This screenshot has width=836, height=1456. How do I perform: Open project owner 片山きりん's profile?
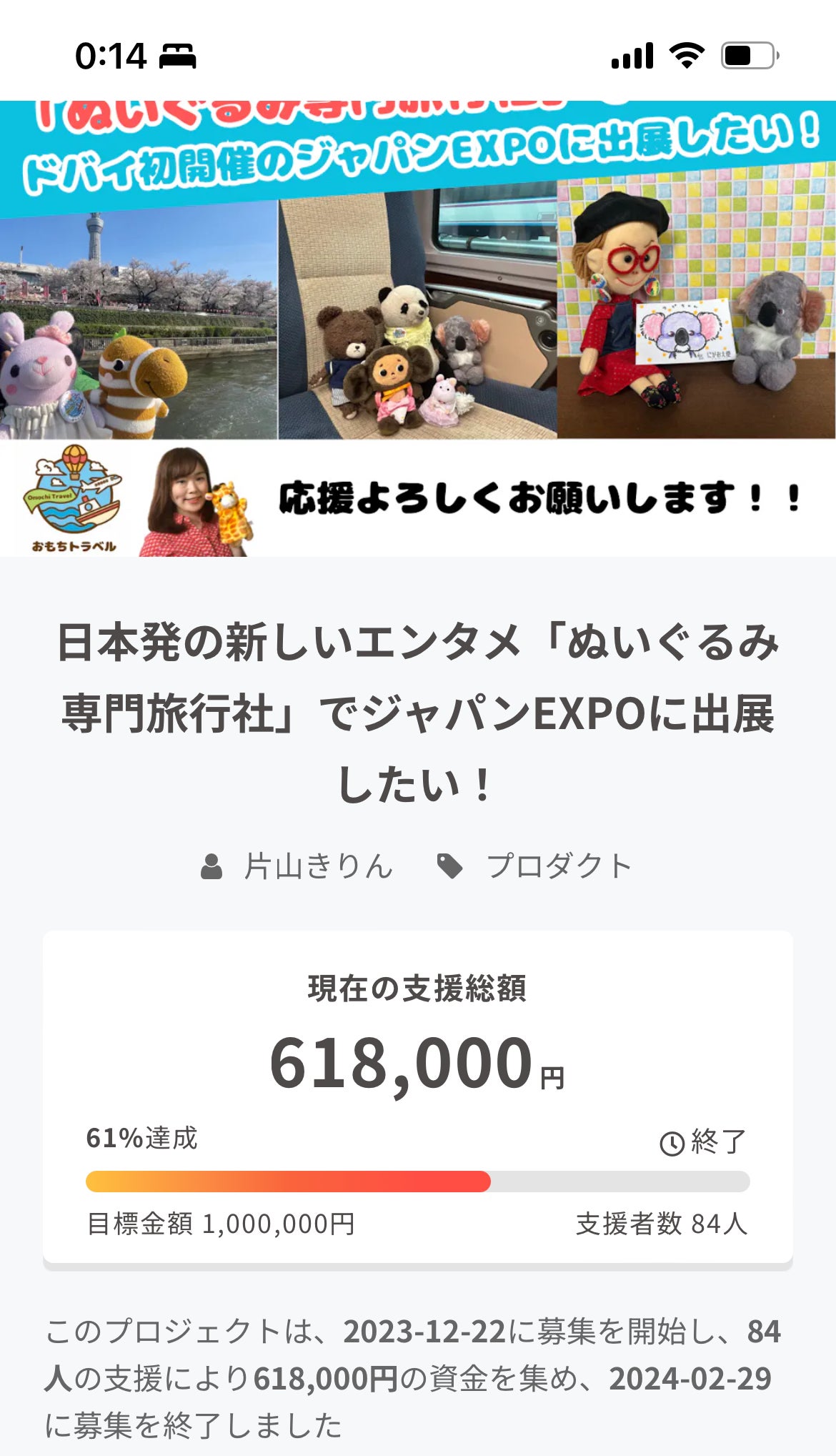[317, 866]
